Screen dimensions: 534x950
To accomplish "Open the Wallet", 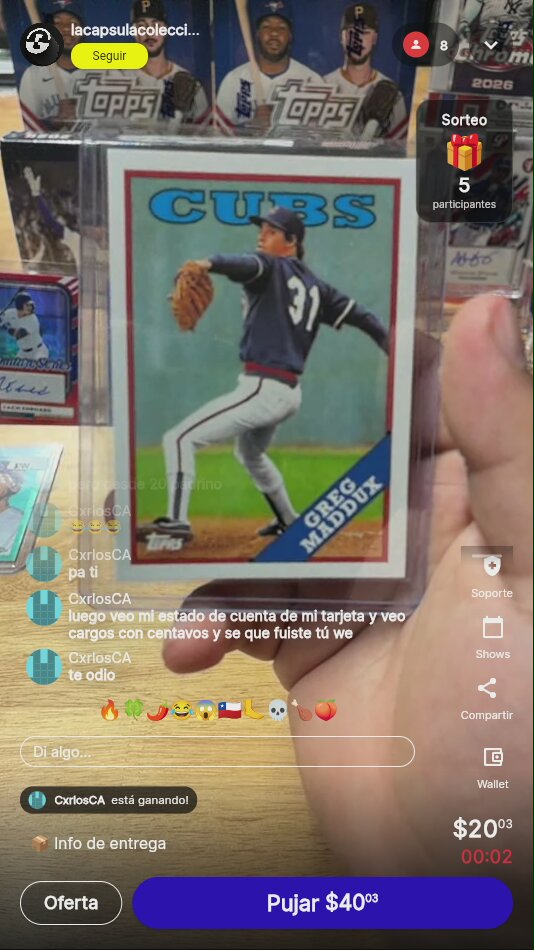I will tap(492, 768).
